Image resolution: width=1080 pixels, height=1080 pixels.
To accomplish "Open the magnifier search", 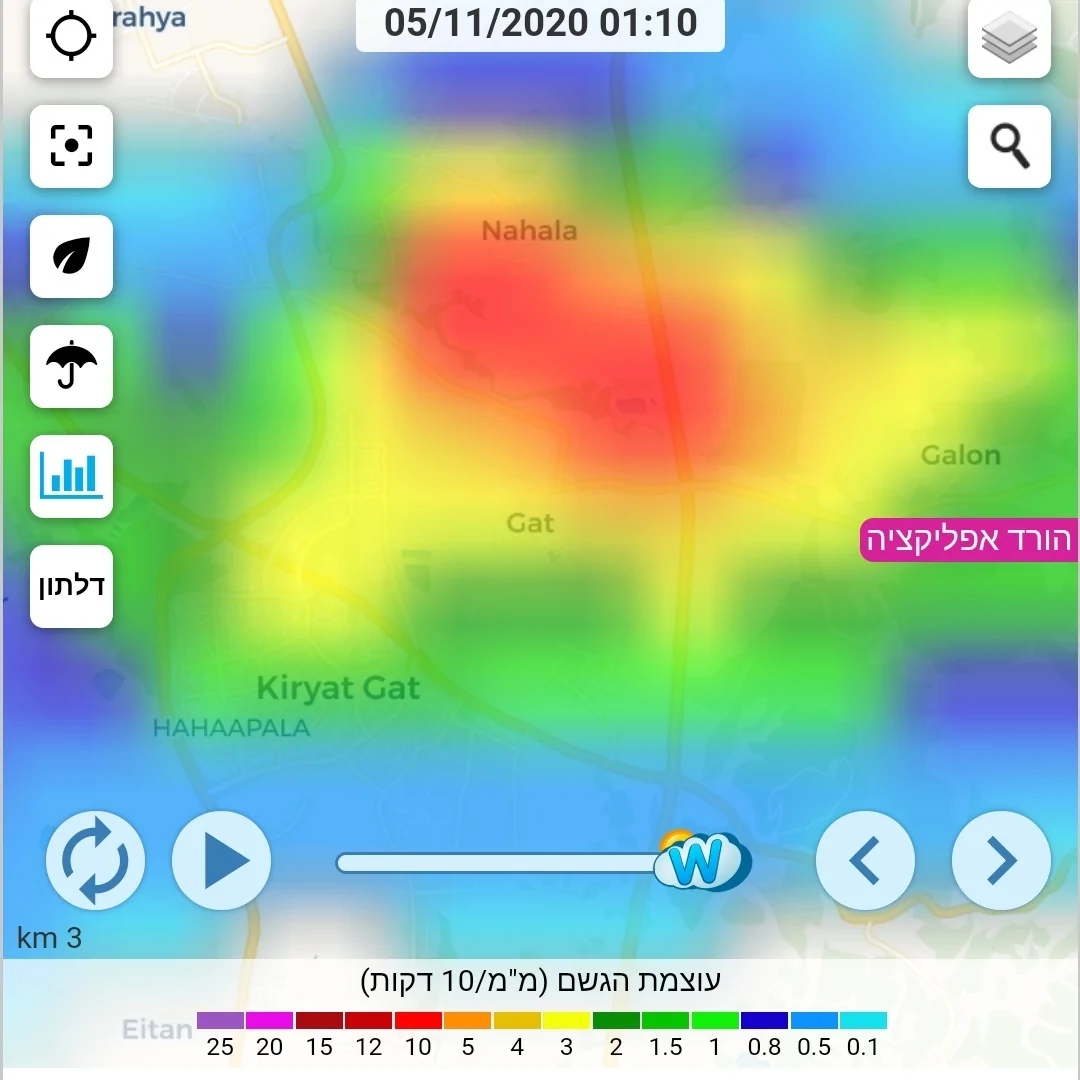I will (1009, 146).
